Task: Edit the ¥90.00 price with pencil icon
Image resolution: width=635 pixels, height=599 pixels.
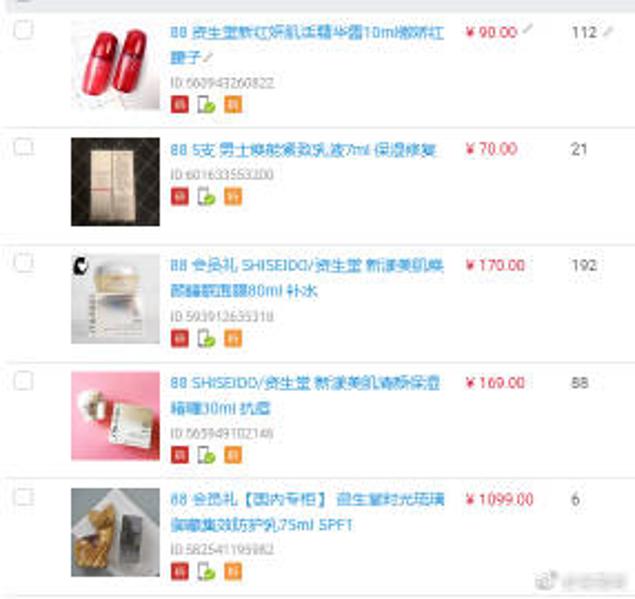Action: [x=528, y=30]
